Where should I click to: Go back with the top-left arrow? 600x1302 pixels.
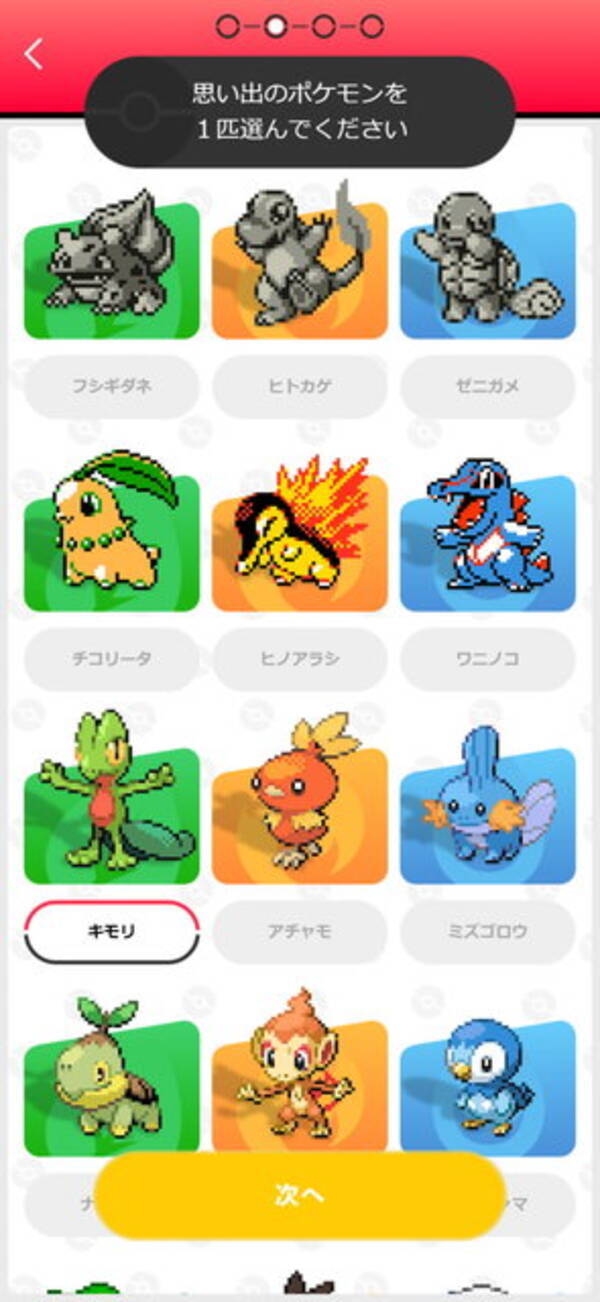[35, 54]
